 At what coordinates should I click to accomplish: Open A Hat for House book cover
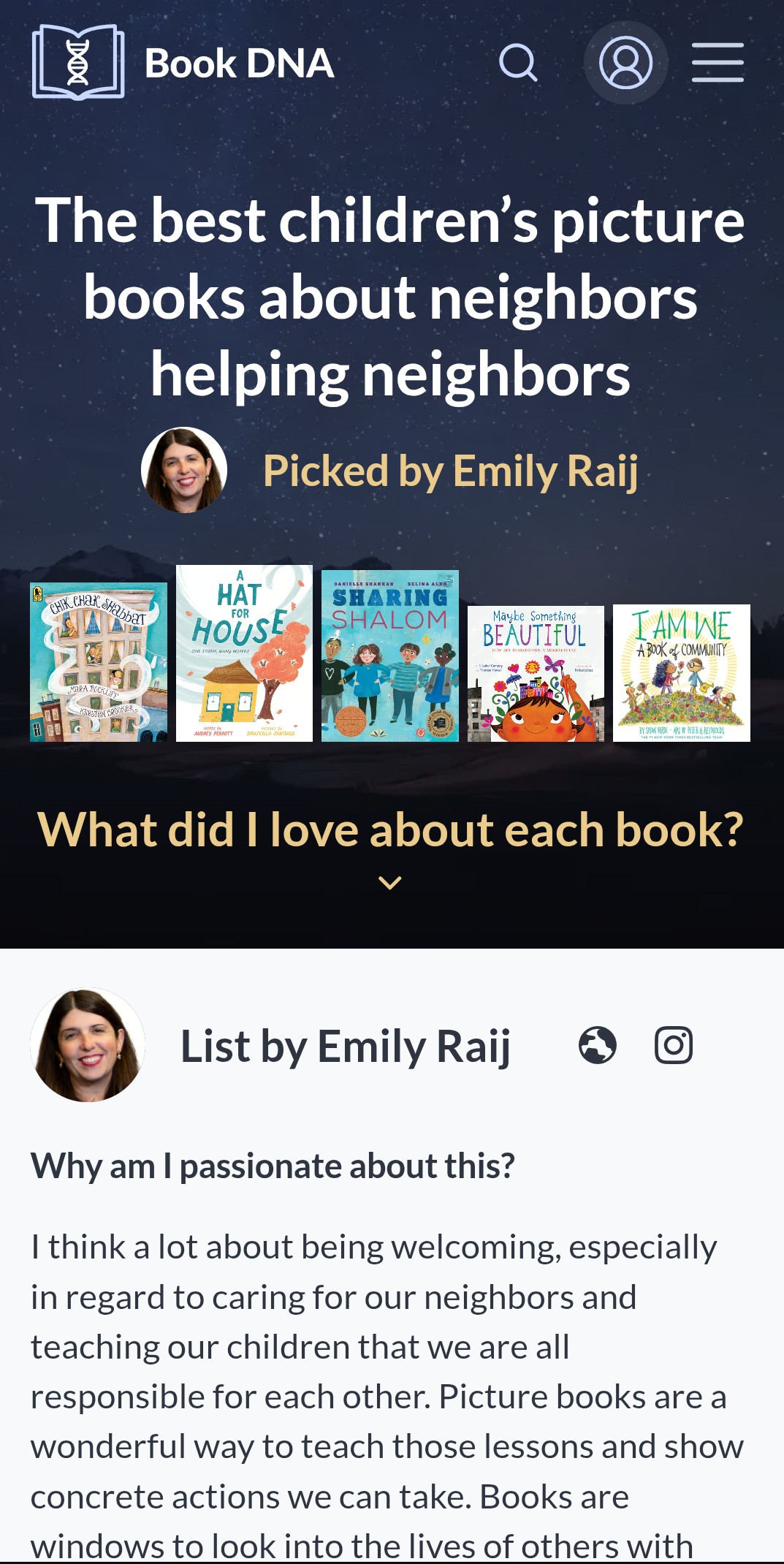point(244,653)
